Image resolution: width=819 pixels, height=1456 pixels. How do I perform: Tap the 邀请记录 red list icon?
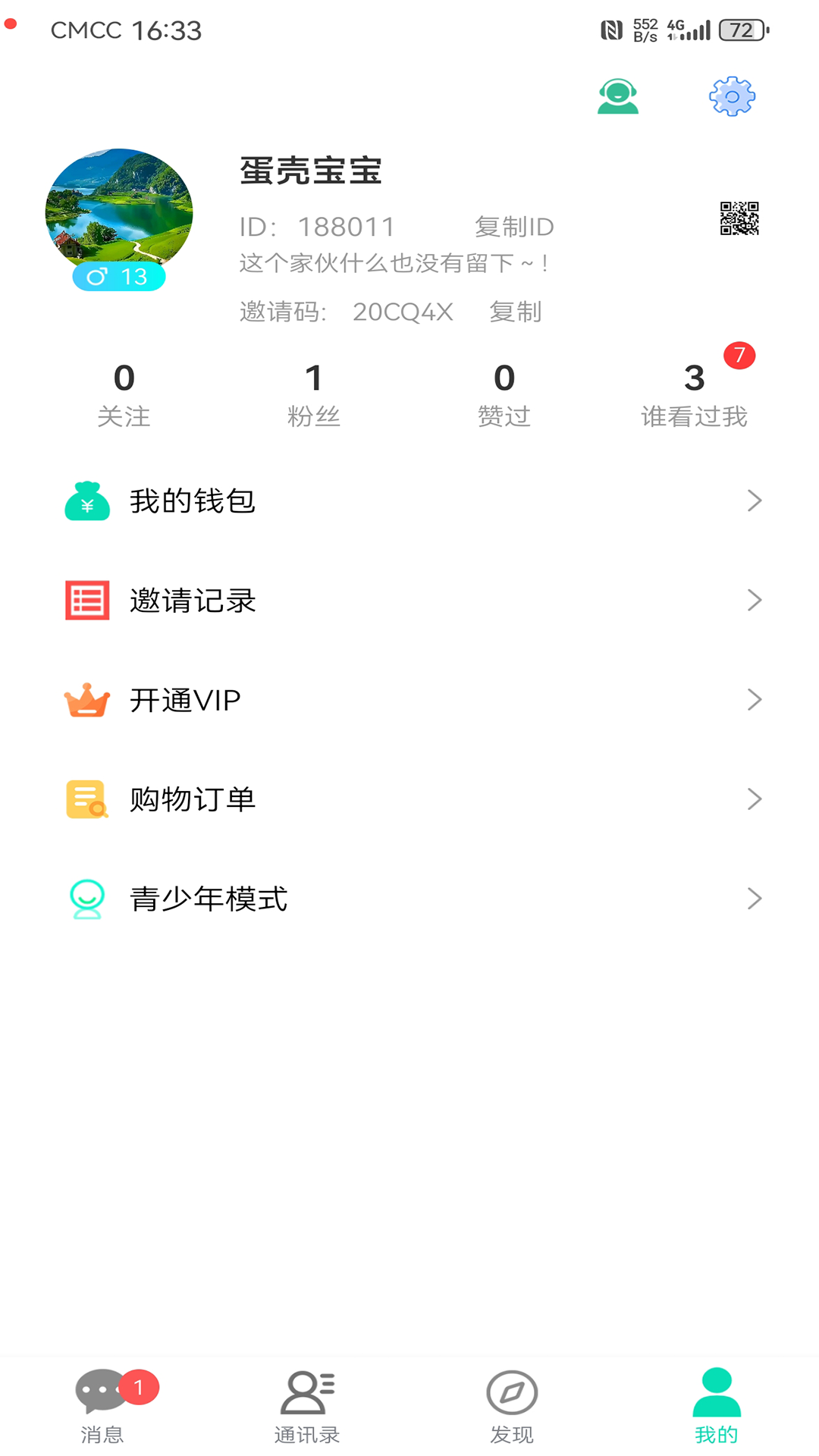pos(86,600)
